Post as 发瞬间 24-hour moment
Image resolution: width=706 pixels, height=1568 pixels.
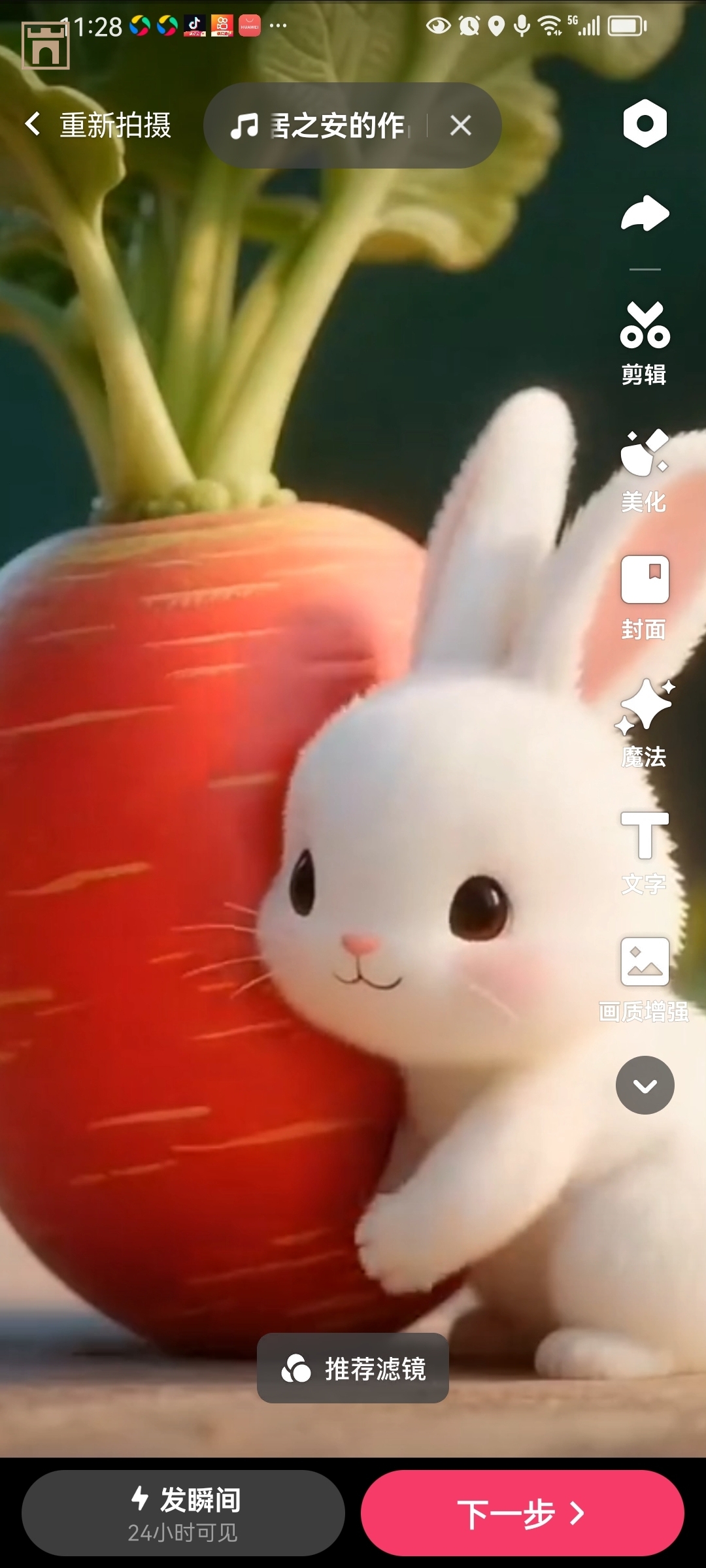183,1513
